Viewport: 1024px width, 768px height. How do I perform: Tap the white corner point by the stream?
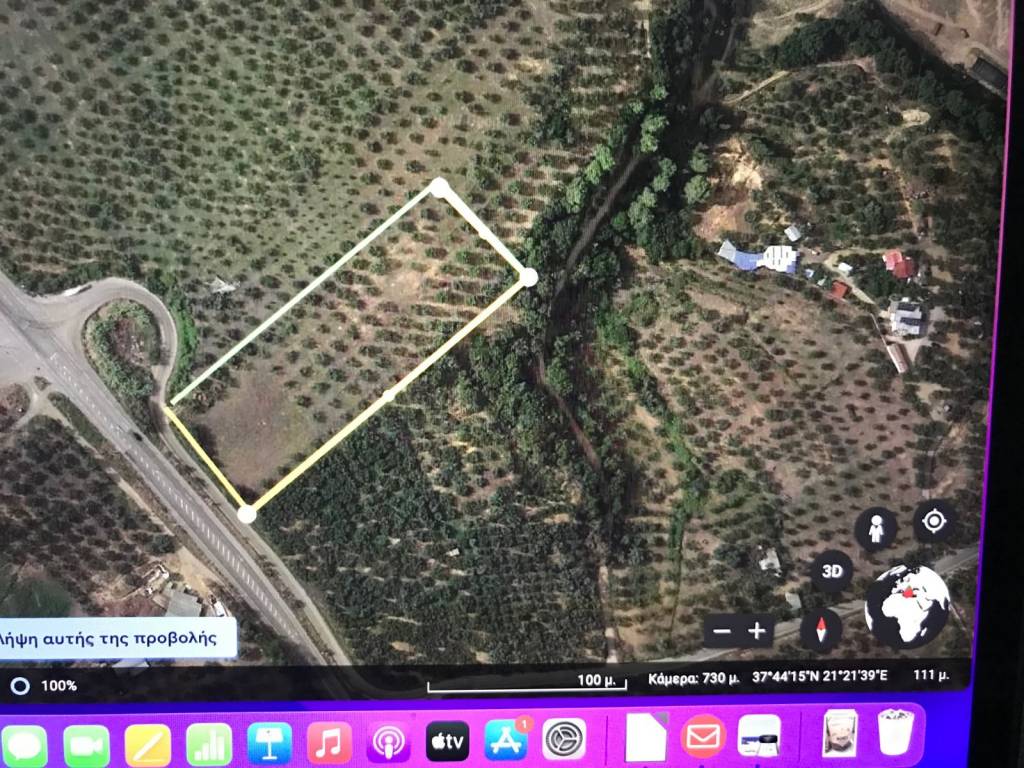click(x=529, y=277)
